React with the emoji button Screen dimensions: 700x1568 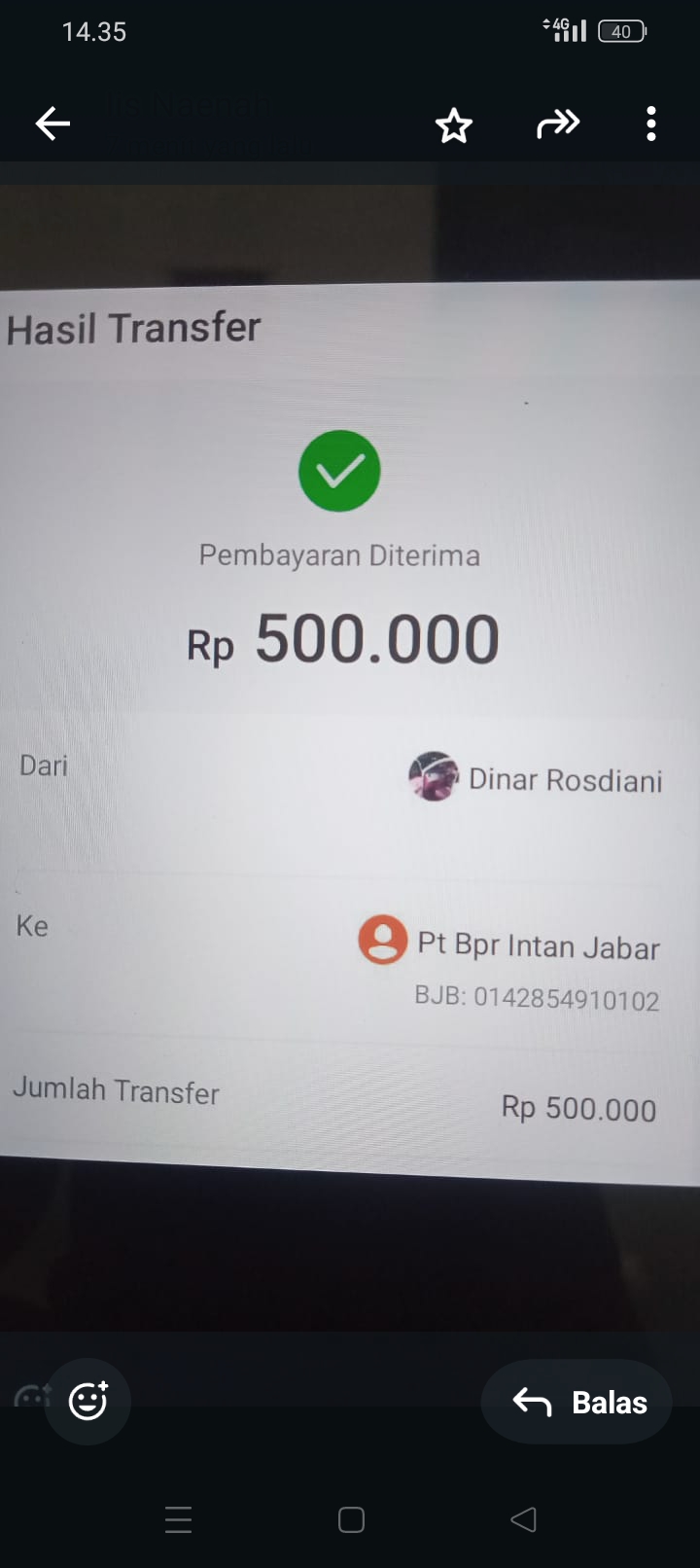coord(87,1401)
